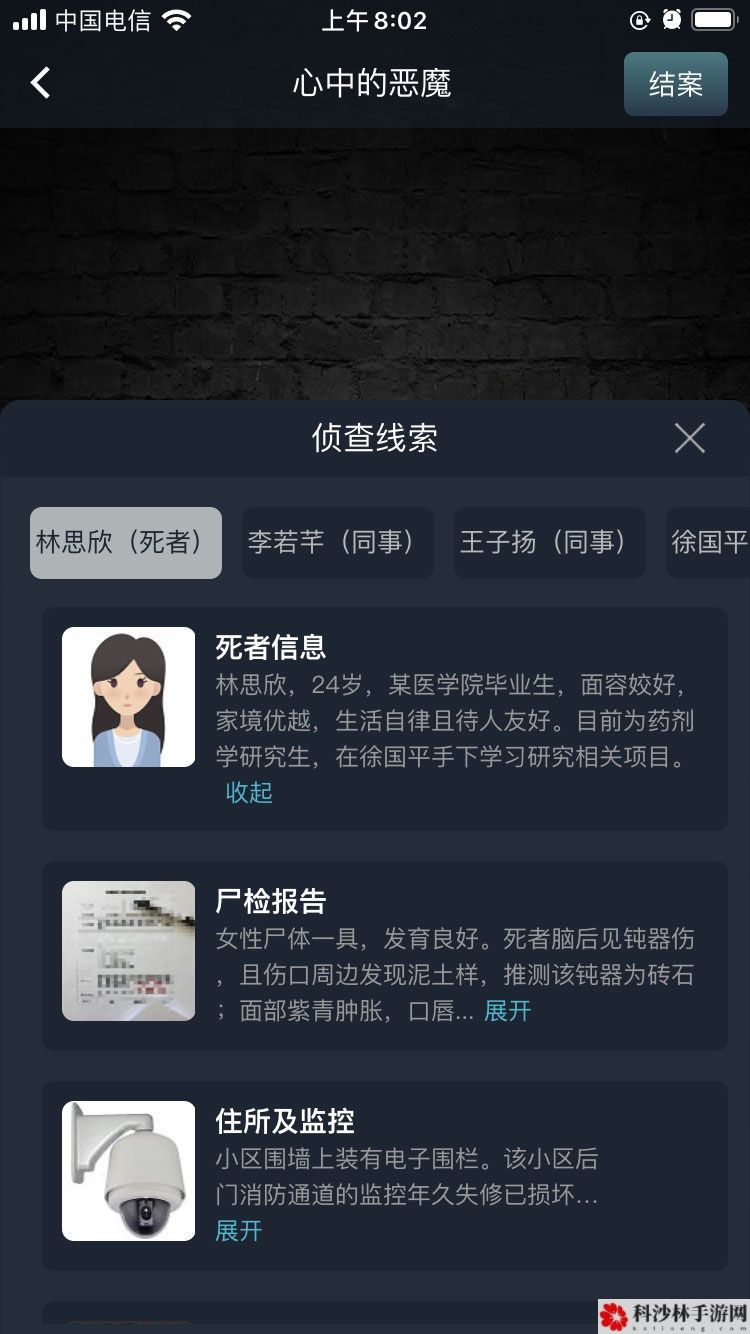Switch to the 李若芊（同事） tab
Screen dimensions: 750x1334
pyautogui.click(x=337, y=542)
